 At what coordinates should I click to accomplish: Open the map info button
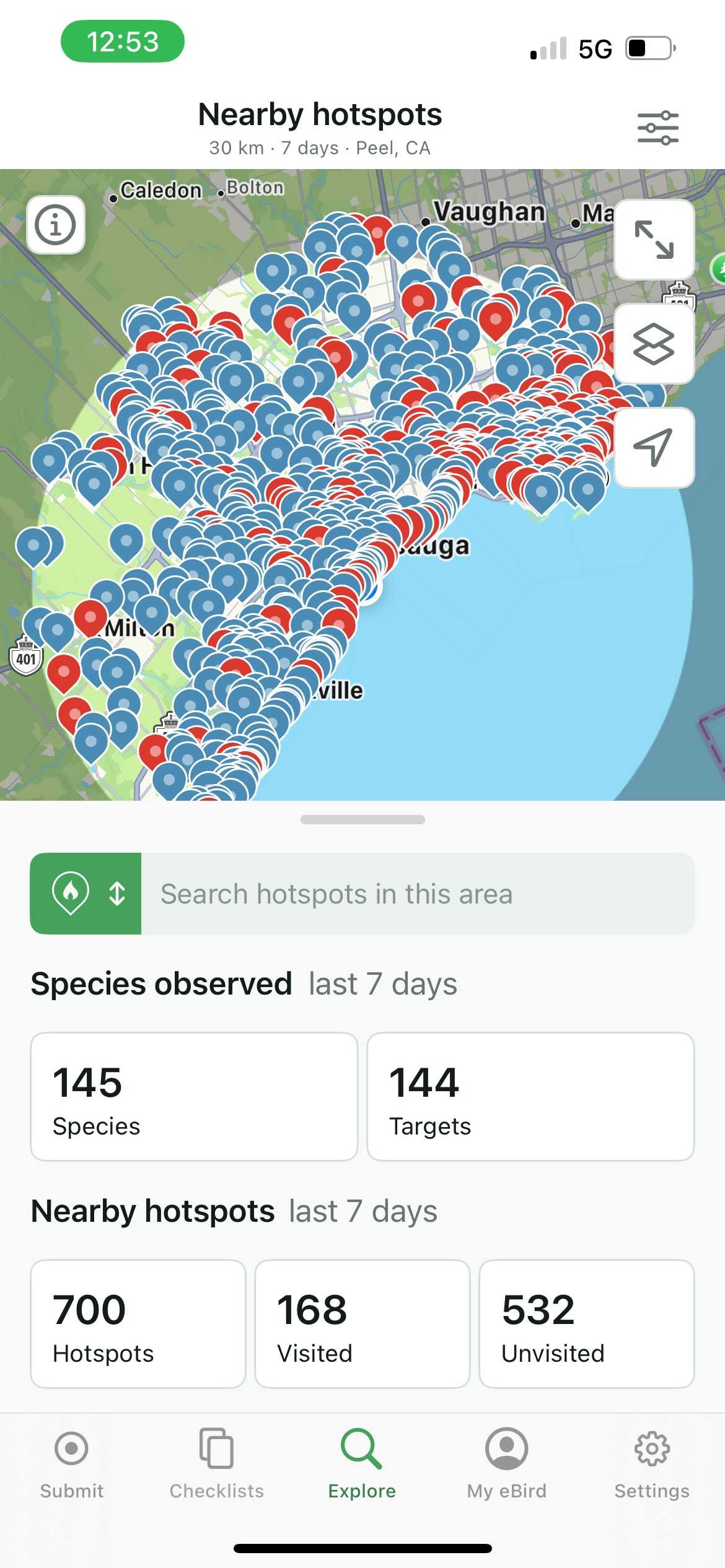coord(56,224)
